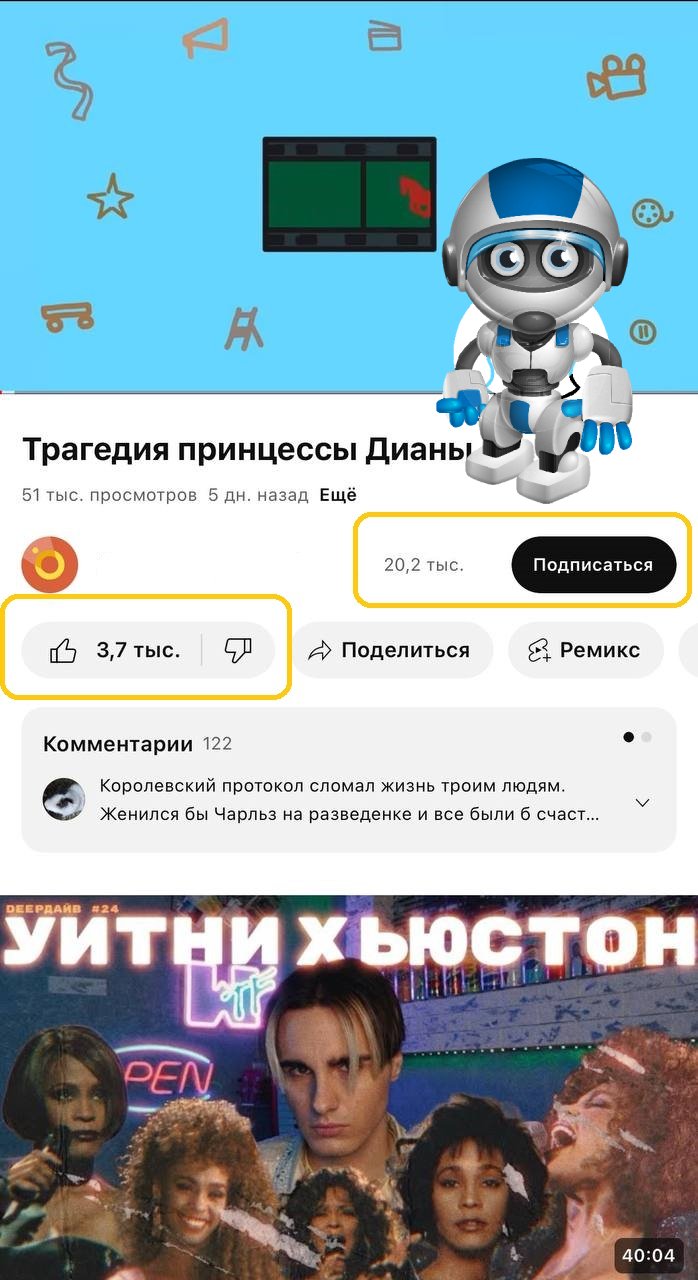
Task: Tap the Подписаться subscribe button
Action: click(x=593, y=565)
